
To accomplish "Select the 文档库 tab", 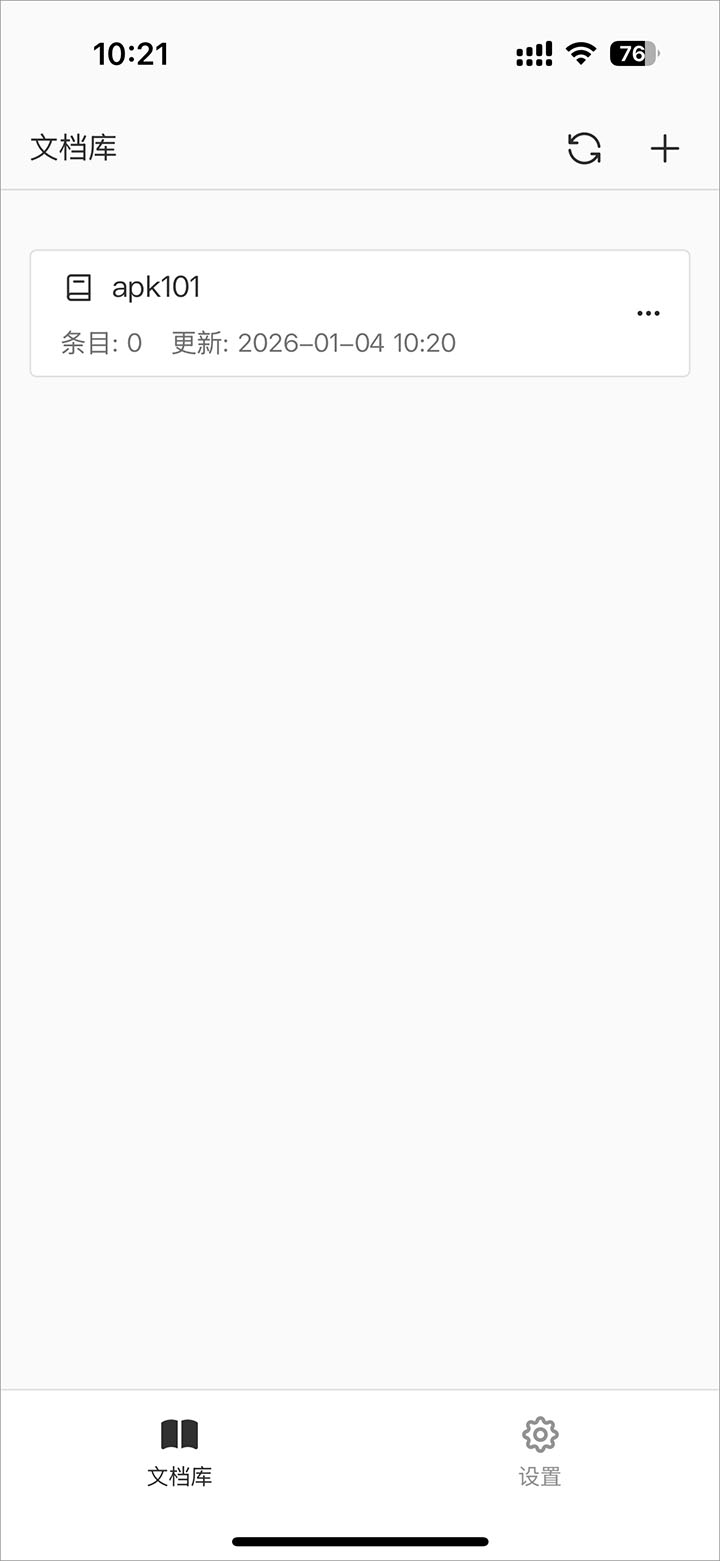I will [x=180, y=1451].
